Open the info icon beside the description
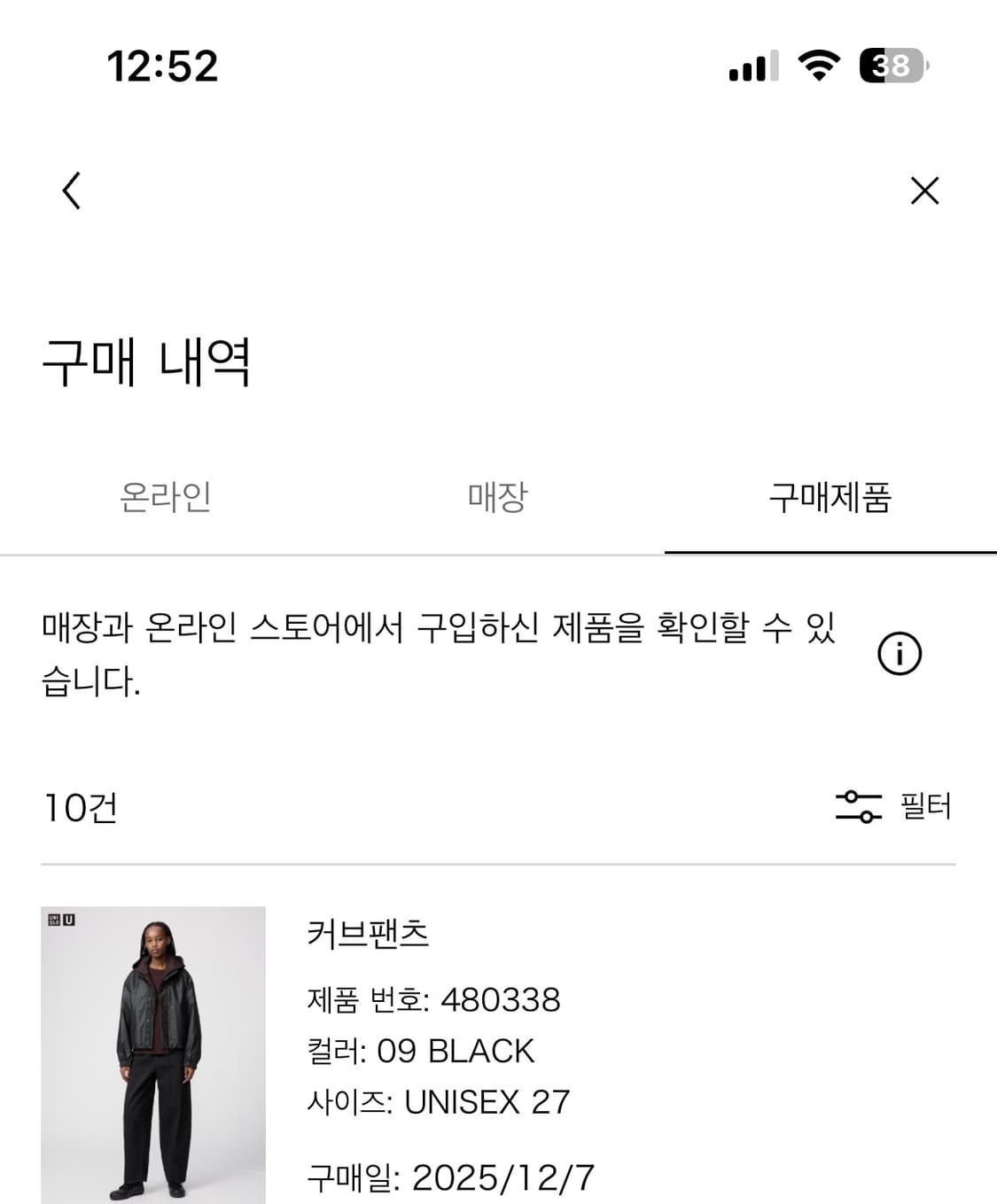Screen dimensions: 997x1204 click(900, 654)
